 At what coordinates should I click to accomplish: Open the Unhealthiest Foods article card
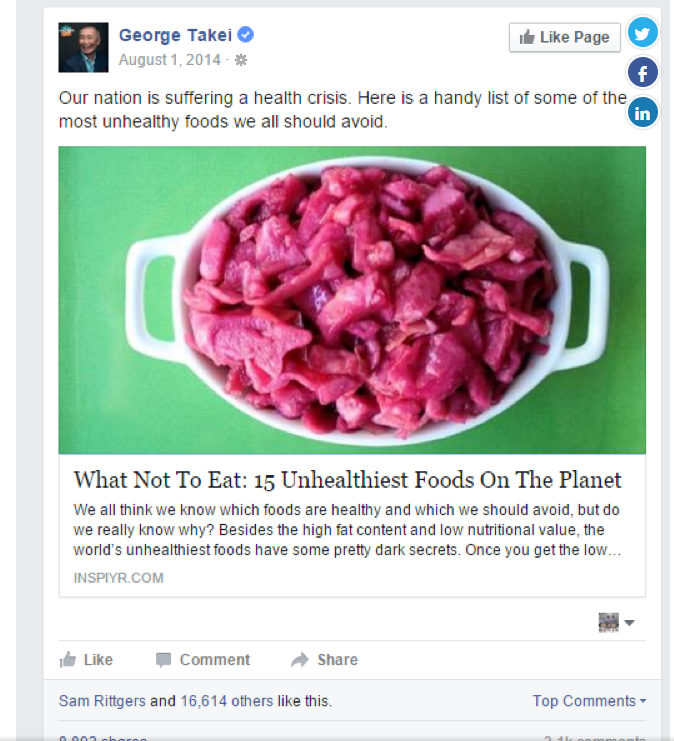(x=347, y=480)
